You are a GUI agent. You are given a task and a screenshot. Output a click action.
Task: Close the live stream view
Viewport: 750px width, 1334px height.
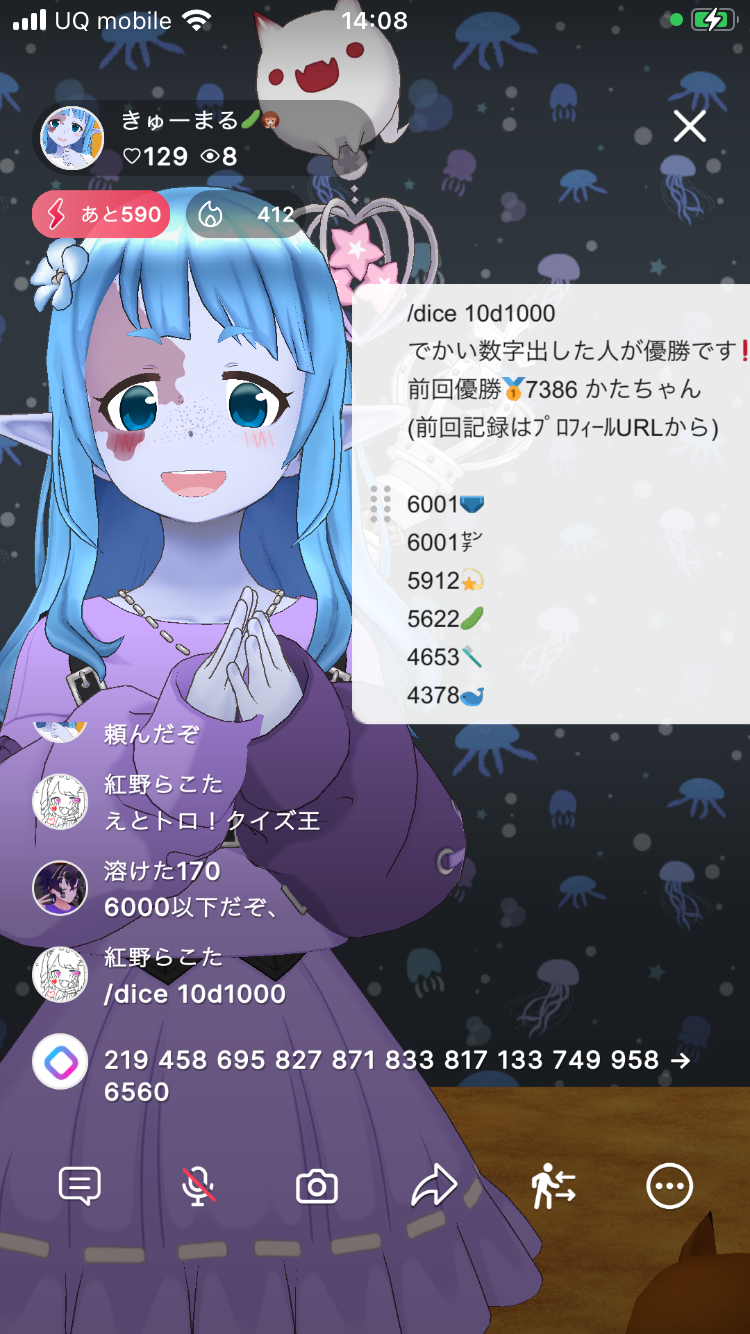689,127
